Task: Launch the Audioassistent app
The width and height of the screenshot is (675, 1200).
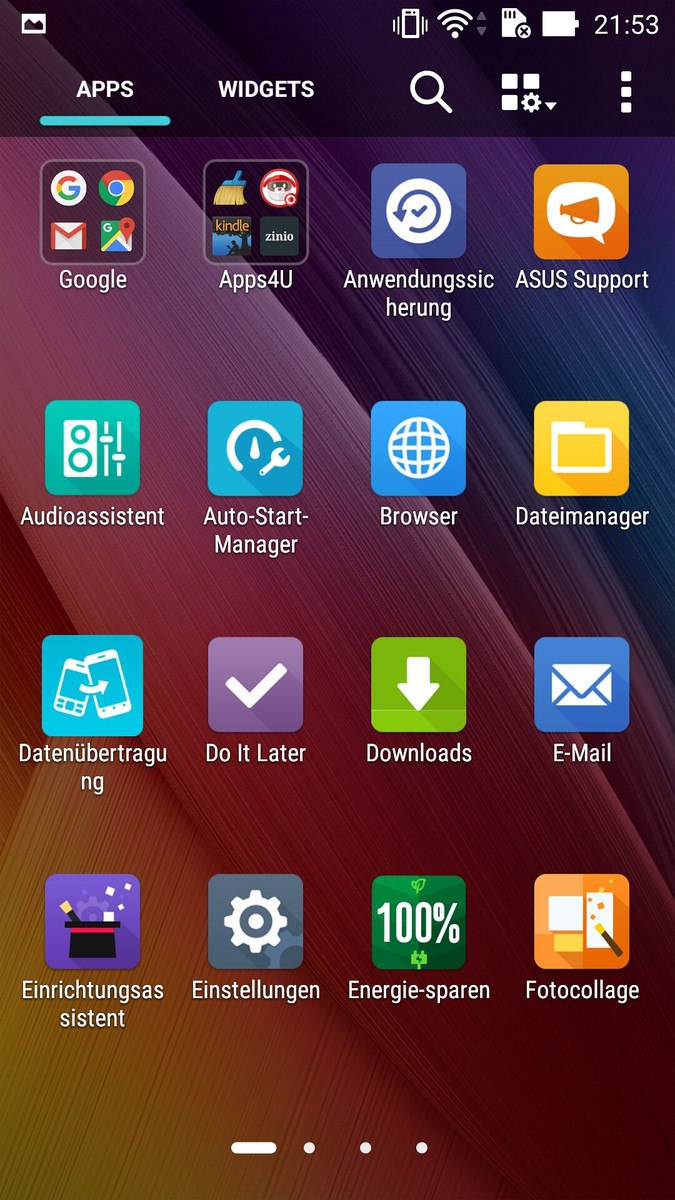Action: [93, 448]
